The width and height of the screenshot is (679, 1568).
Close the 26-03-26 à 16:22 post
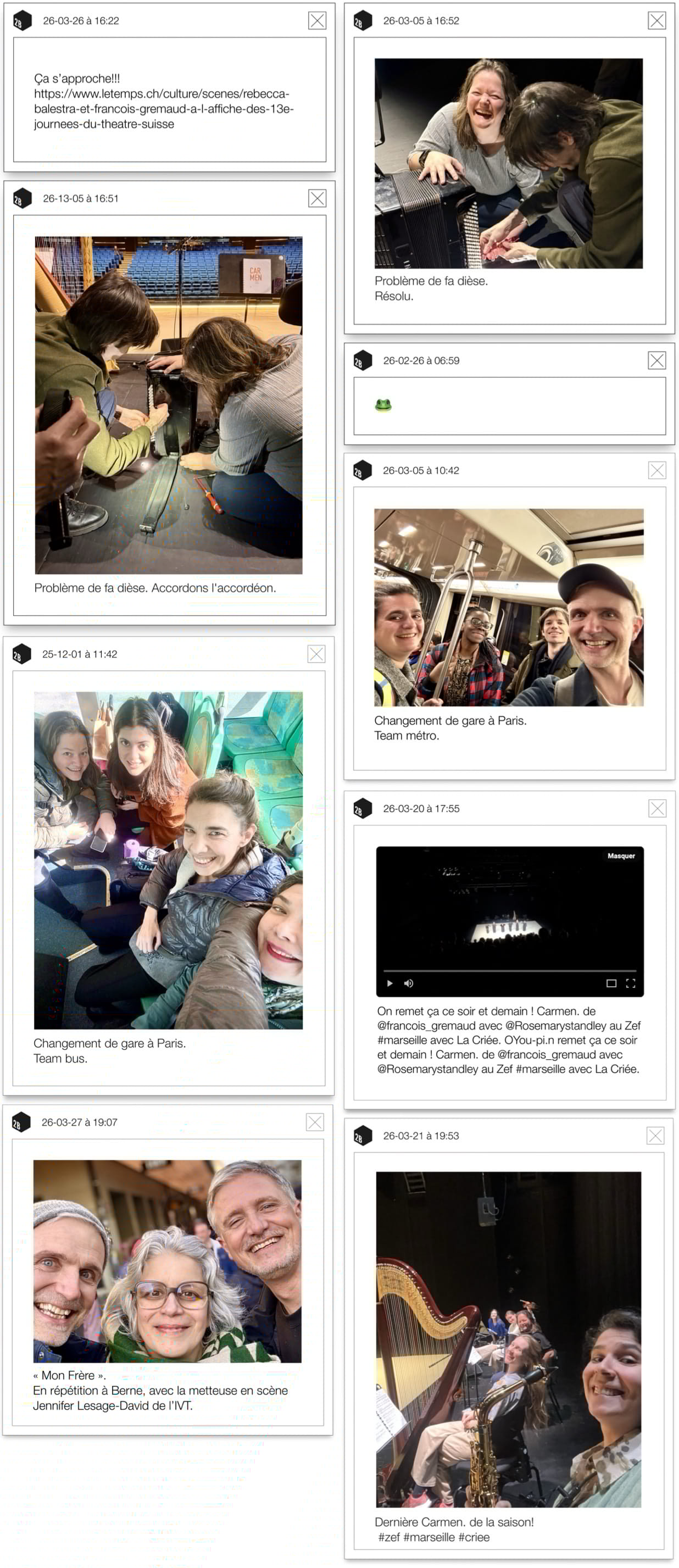tap(317, 21)
